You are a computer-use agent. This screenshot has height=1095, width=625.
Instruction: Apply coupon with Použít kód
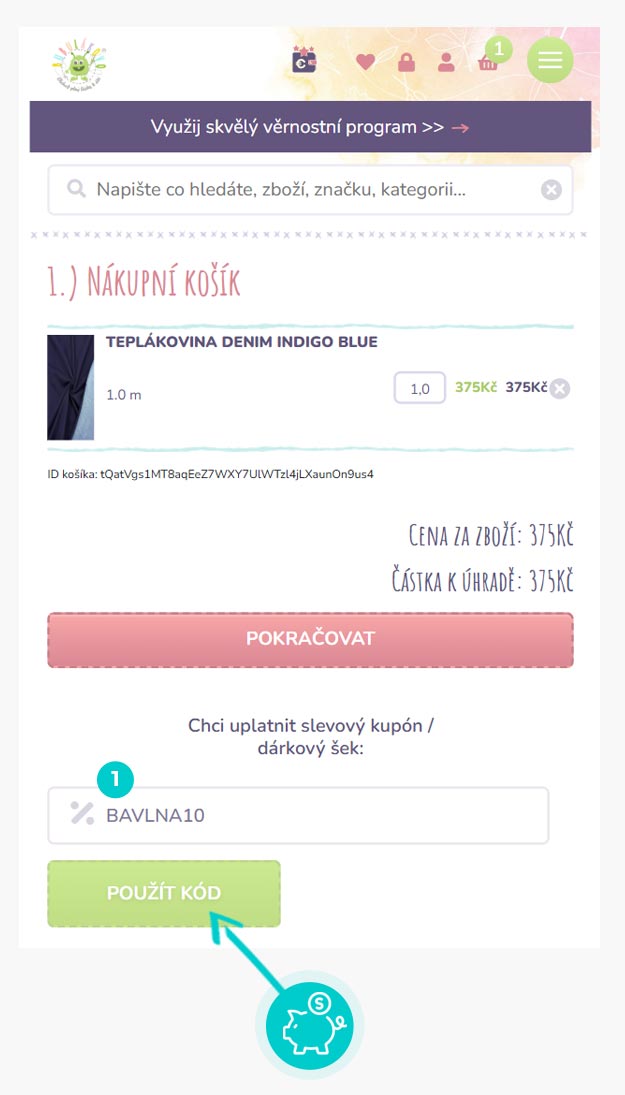coord(164,893)
